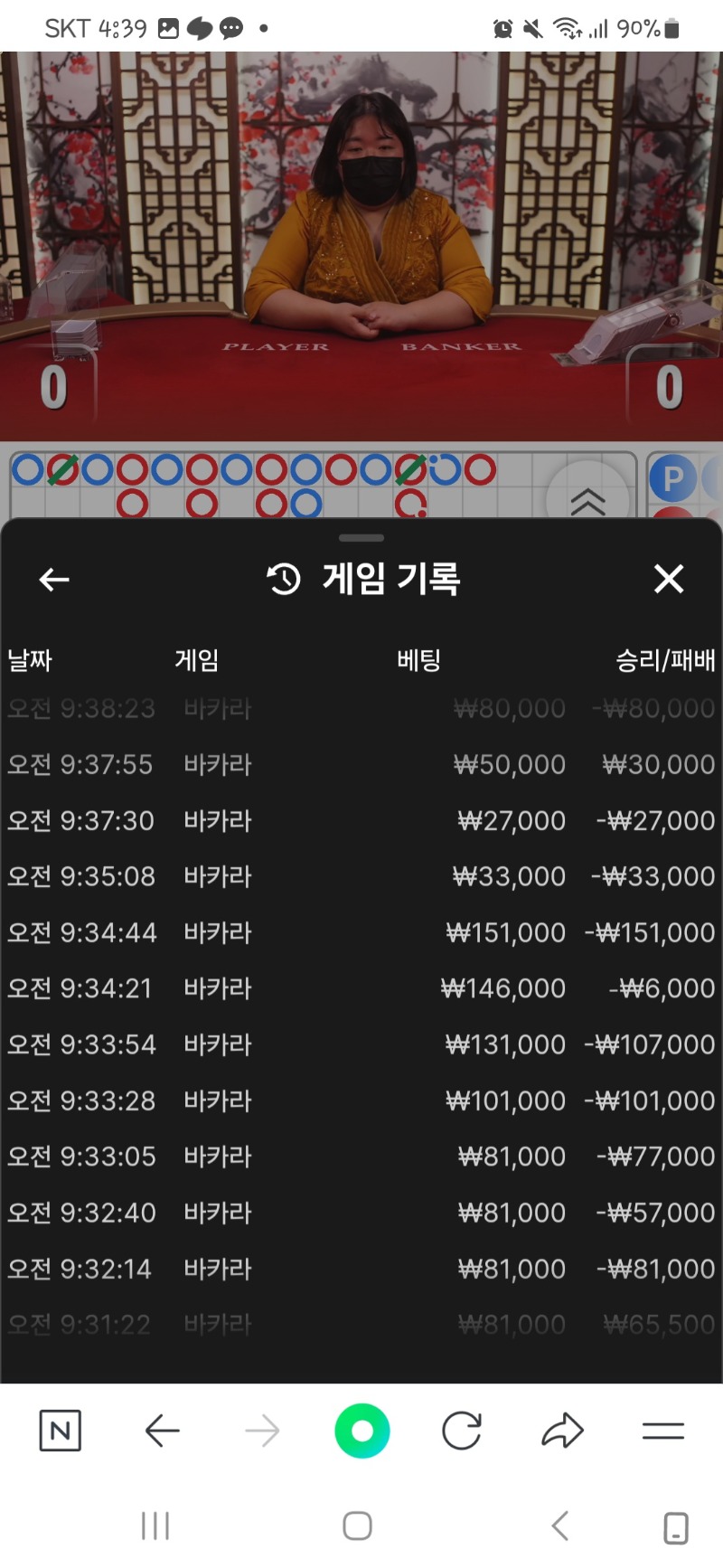This screenshot has height=1568, width=723.
Task: Tap the green Naver search circle button
Action: click(x=361, y=1431)
